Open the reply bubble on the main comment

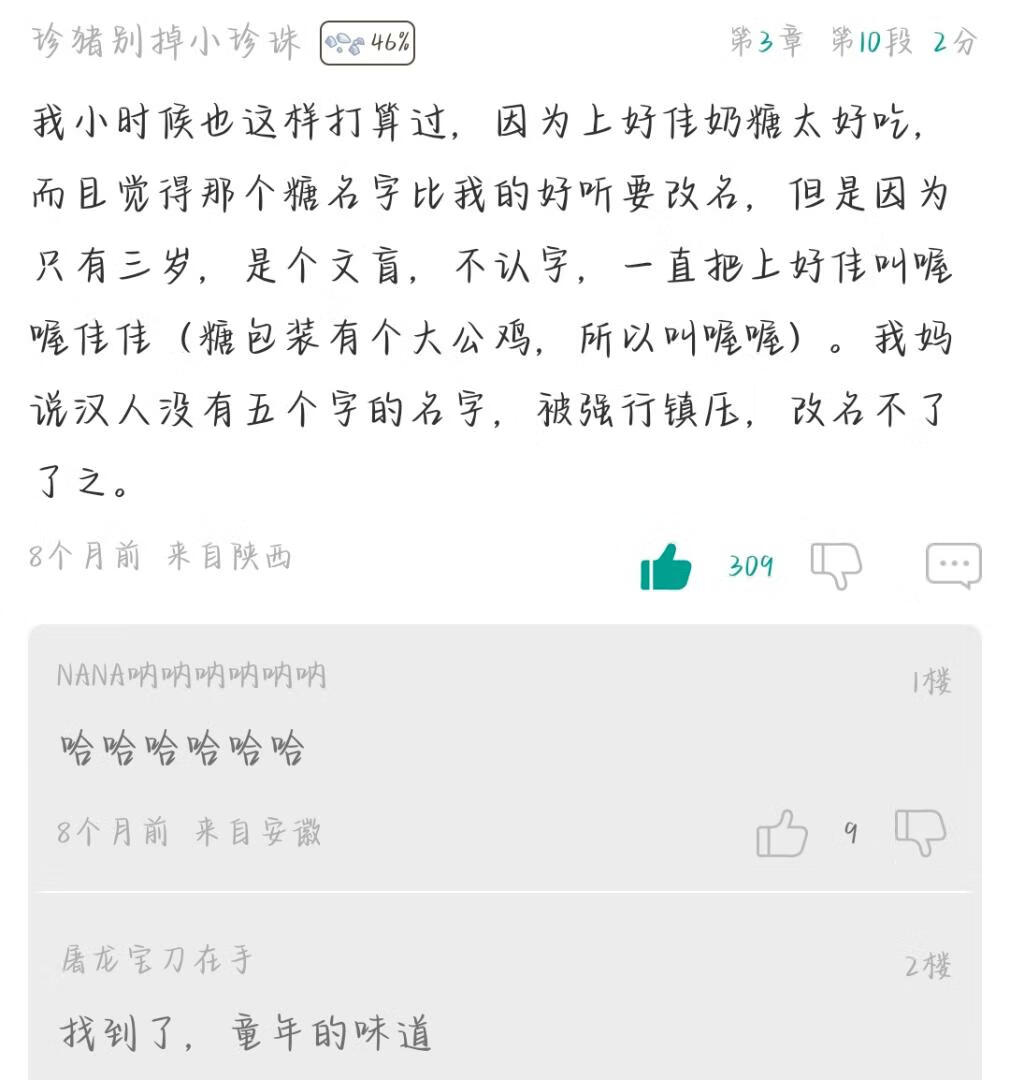click(x=954, y=565)
